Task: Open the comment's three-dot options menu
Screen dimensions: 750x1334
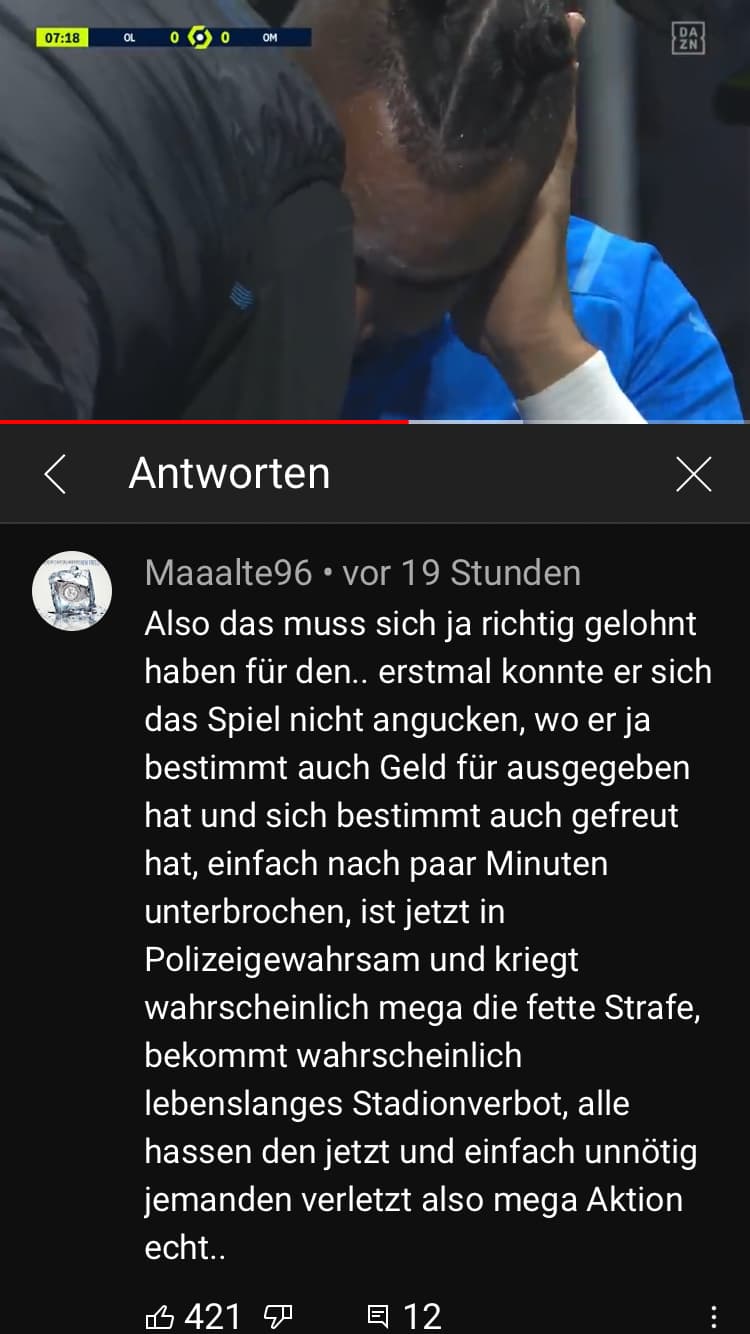Action: [713, 1316]
